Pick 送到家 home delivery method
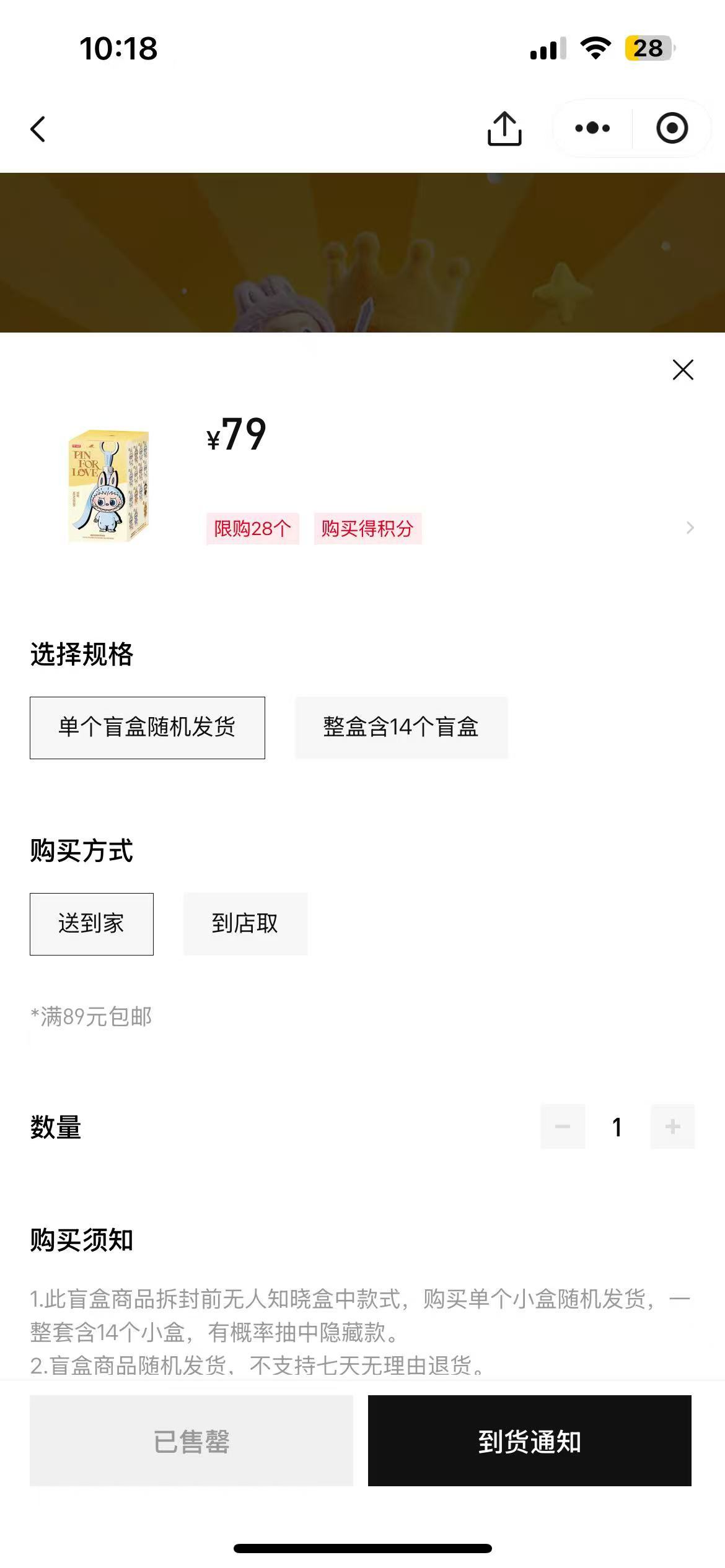The height and width of the screenshot is (1568, 725). 92,924
